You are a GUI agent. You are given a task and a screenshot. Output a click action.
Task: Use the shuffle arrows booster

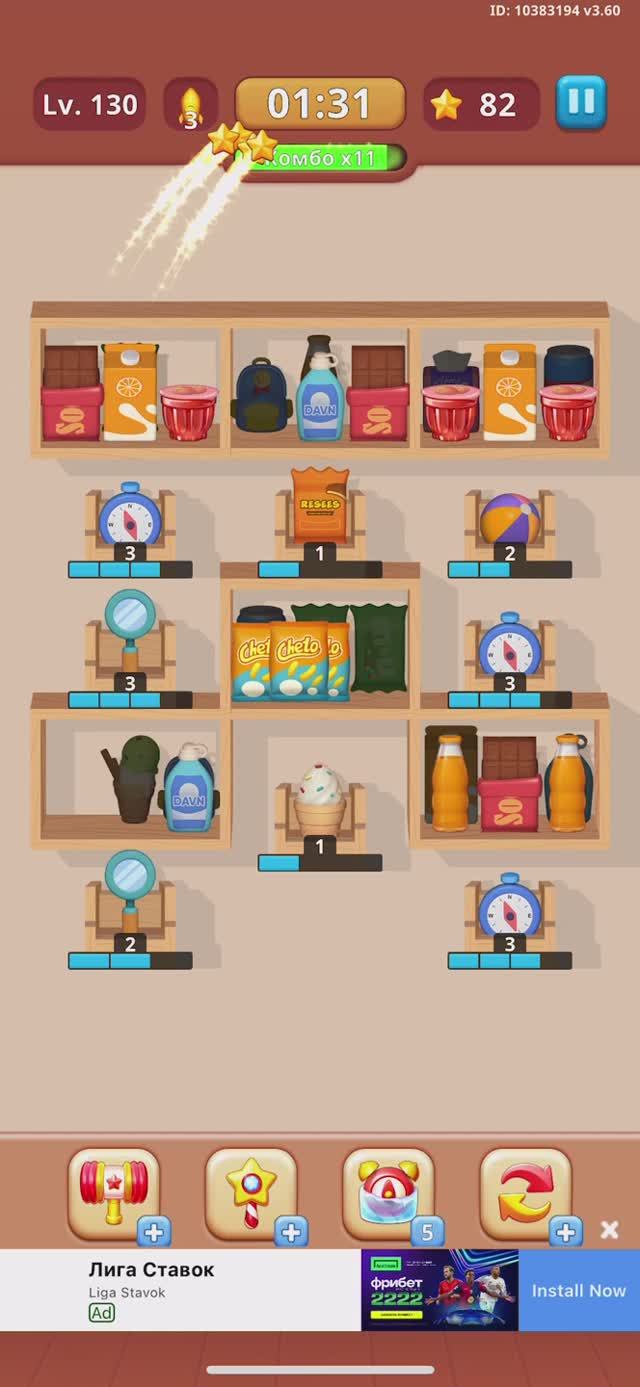[x=525, y=1193]
